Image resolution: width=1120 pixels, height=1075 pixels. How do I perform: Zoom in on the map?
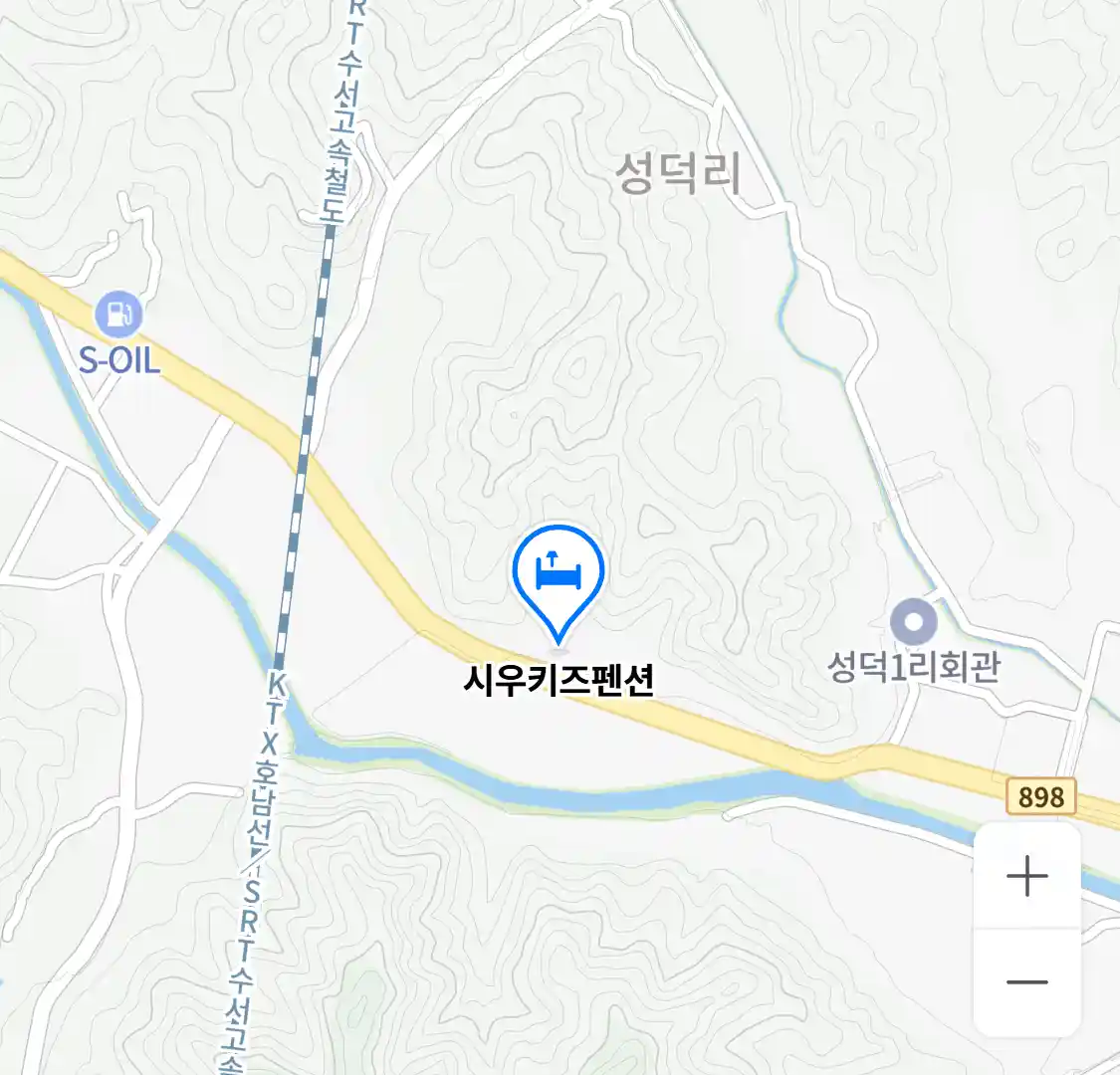[x=1026, y=877]
